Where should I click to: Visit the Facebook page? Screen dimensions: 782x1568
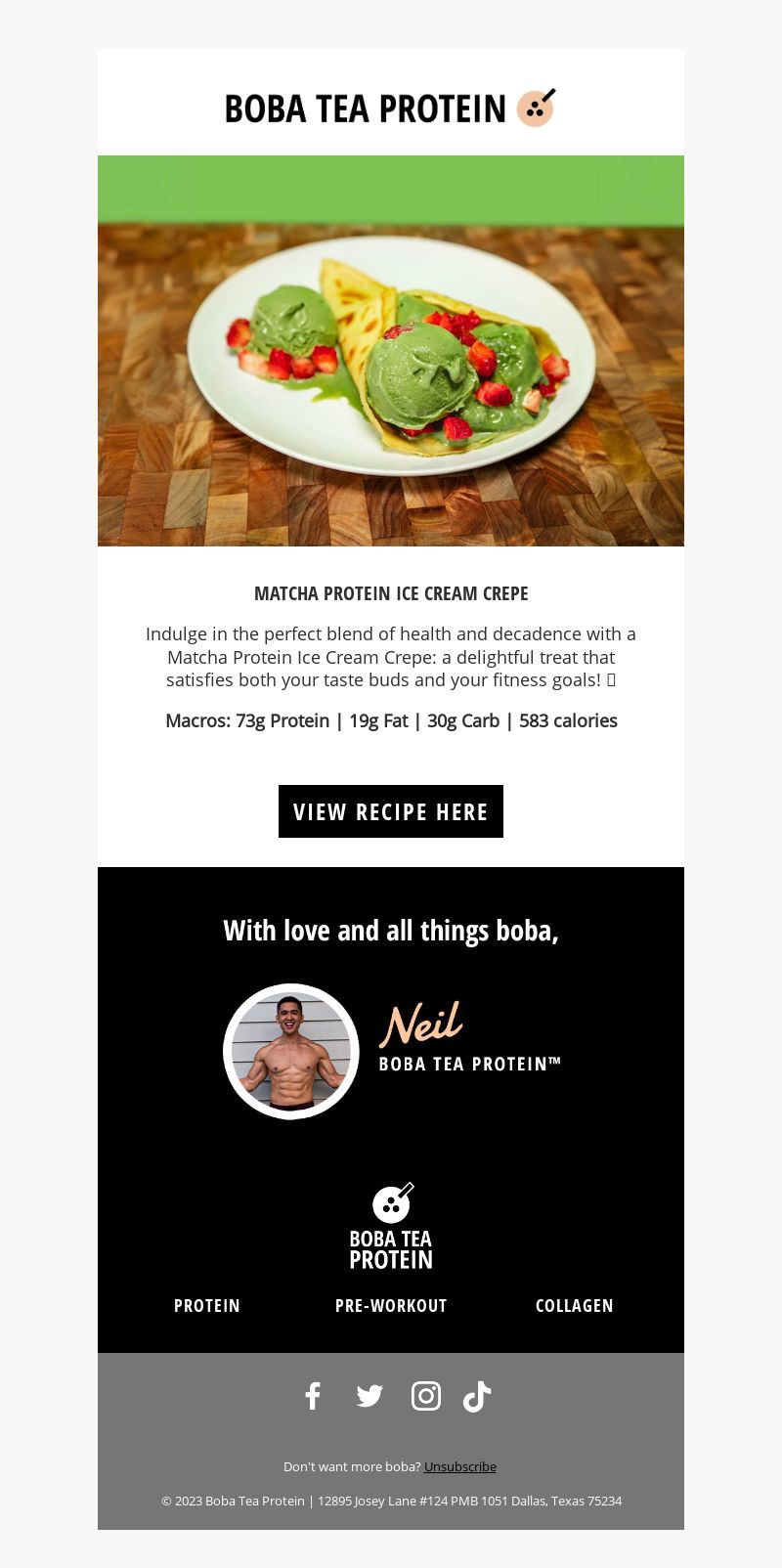pyautogui.click(x=313, y=1396)
